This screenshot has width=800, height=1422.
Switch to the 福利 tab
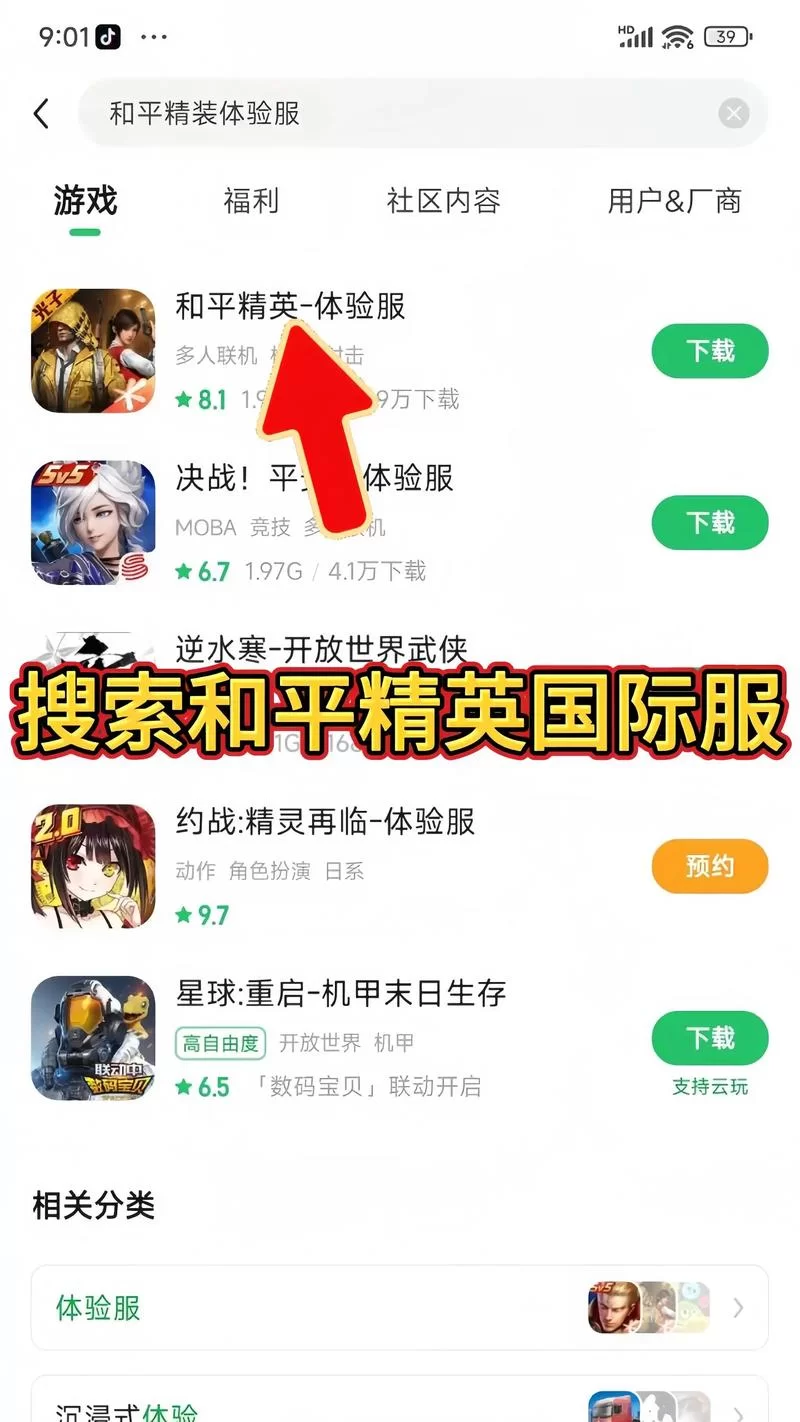[250, 201]
